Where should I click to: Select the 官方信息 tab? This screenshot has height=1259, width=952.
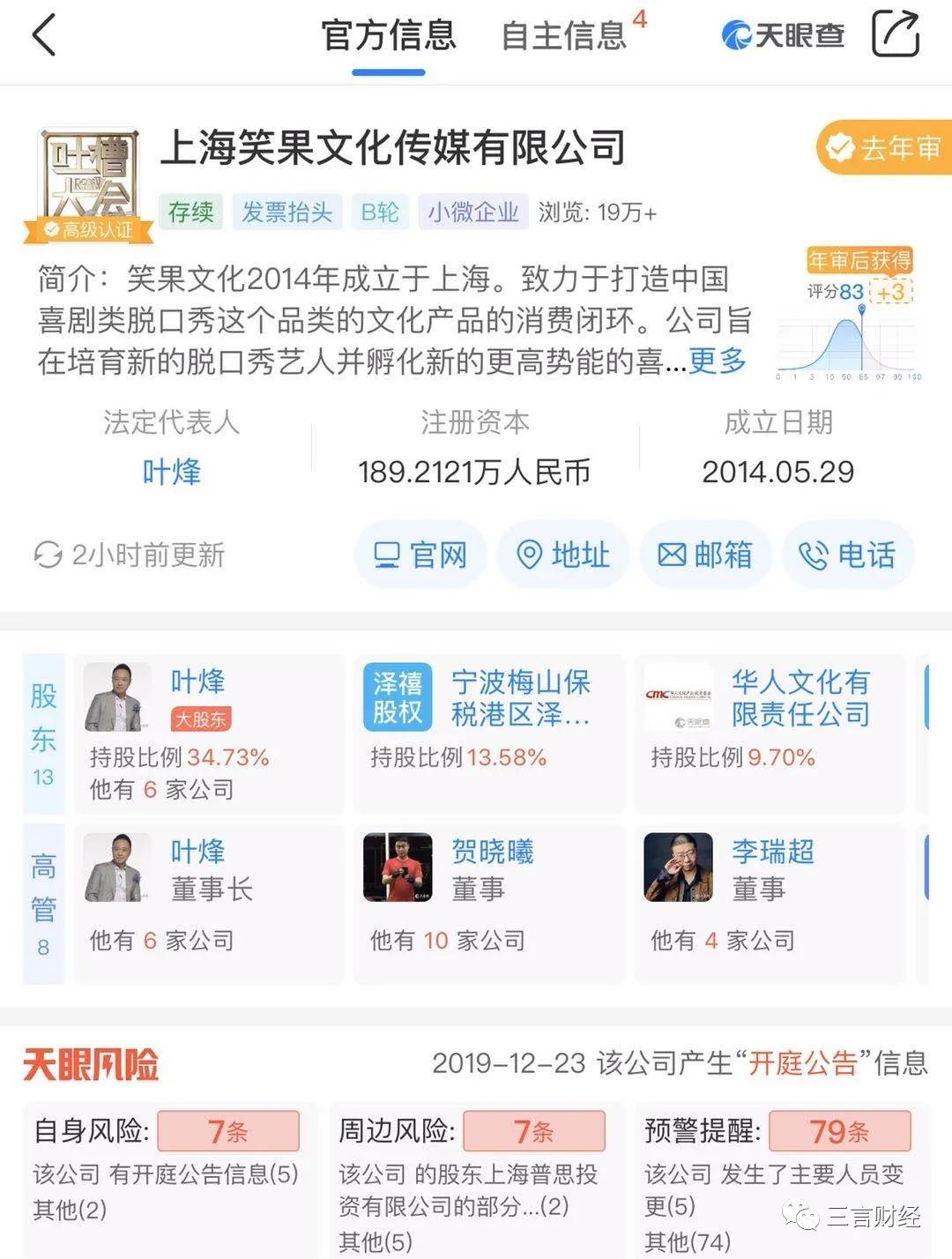pyautogui.click(x=389, y=36)
